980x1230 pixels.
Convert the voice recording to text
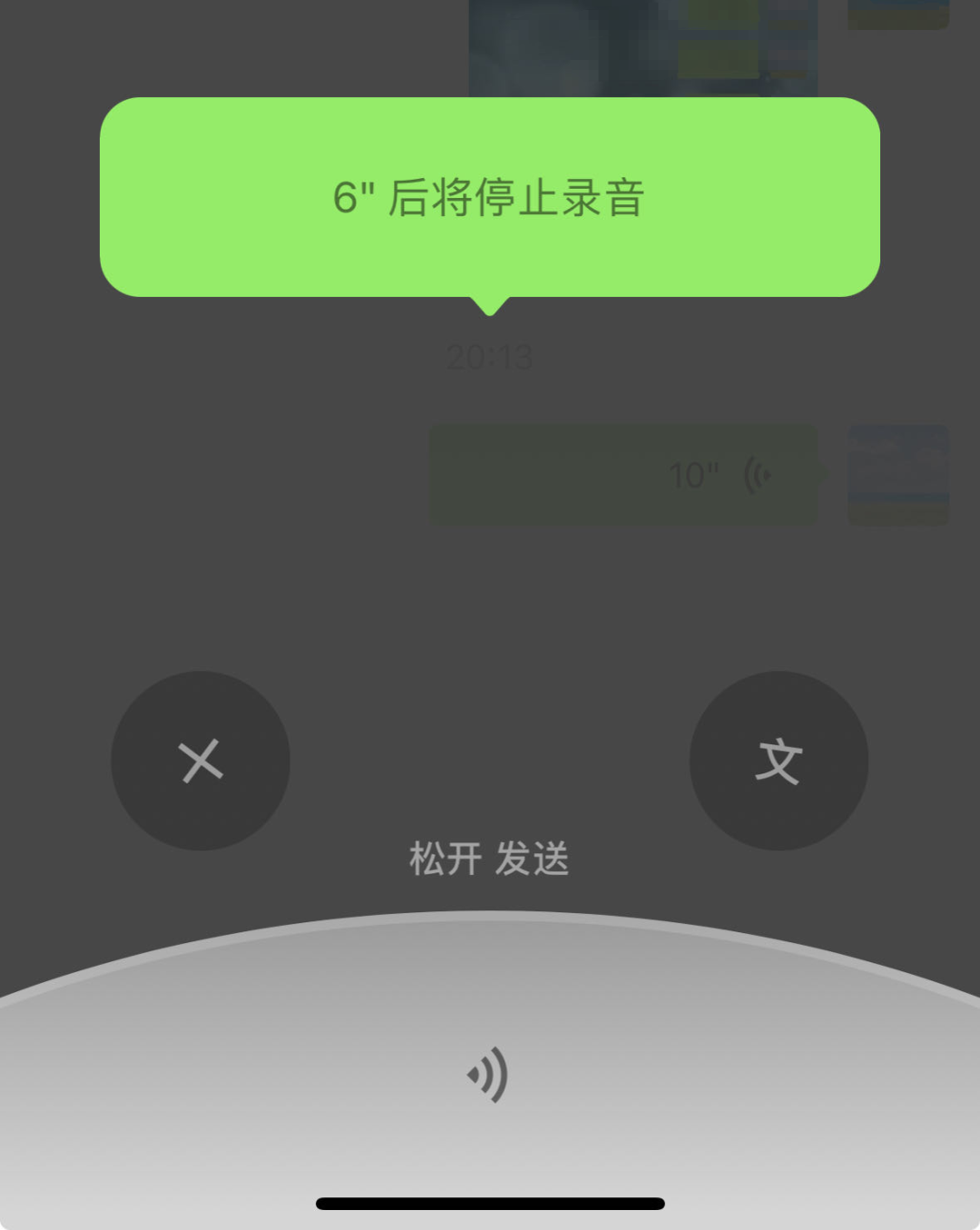(x=779, y=761)
